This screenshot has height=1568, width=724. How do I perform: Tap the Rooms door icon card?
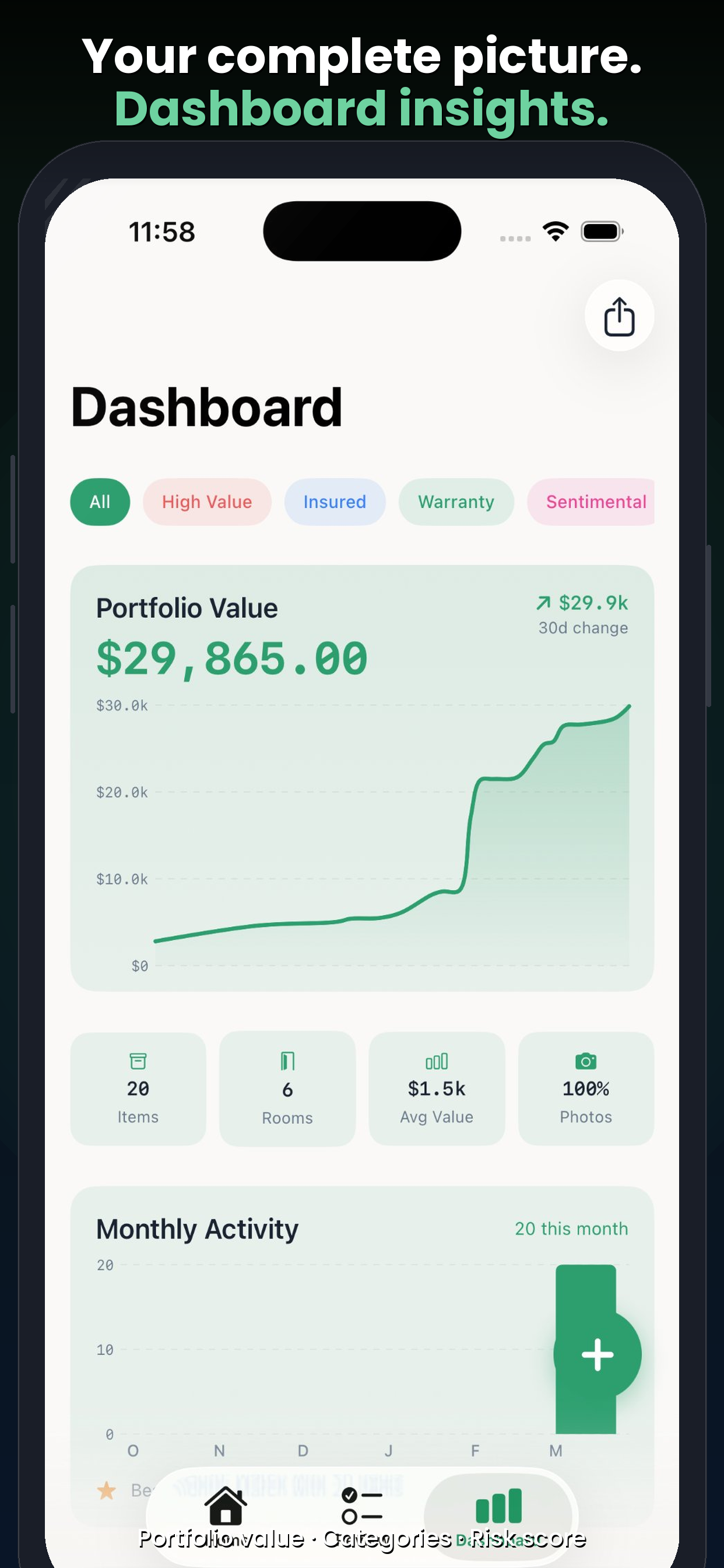coord(287,1089)
